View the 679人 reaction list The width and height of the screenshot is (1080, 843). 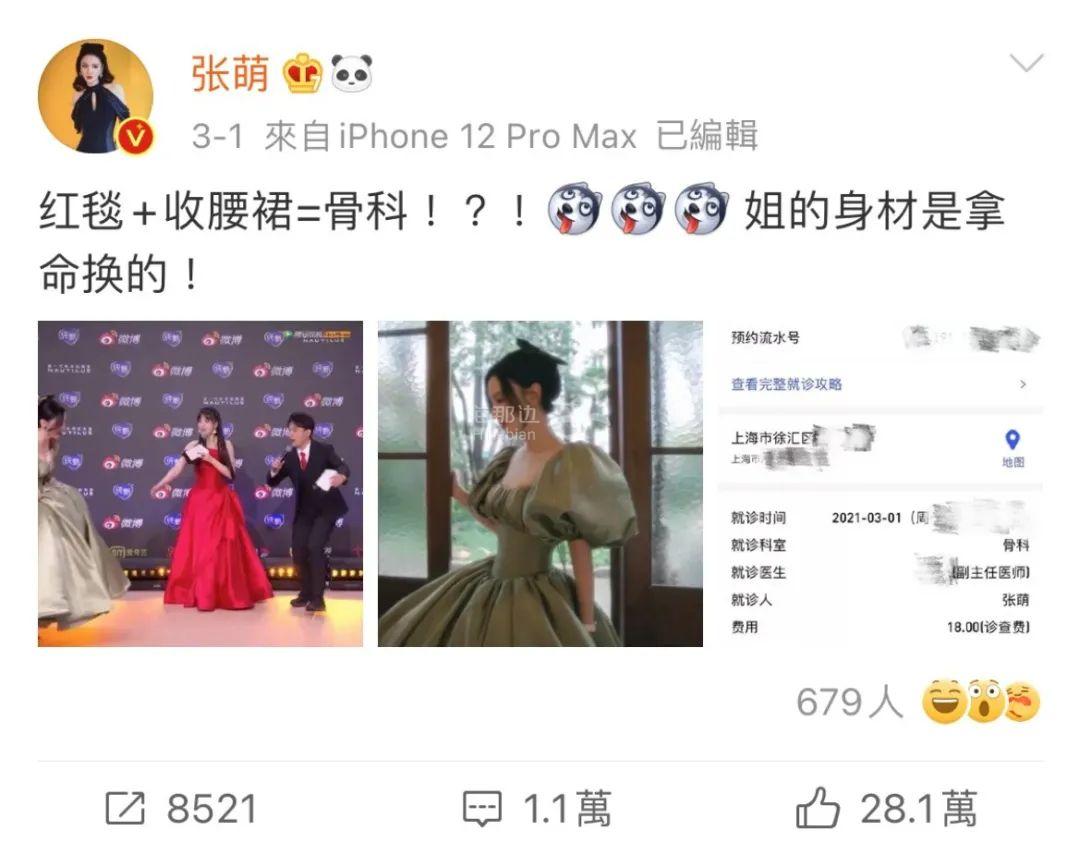pos(918,703)
